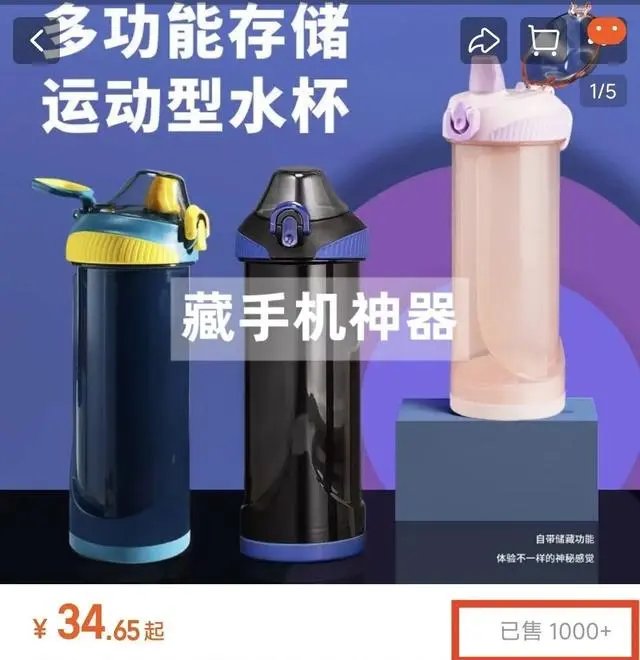Go back from the product page
The width and height of the screenshot is (640, 660).
pyautogui.click(x=37, y=41)
